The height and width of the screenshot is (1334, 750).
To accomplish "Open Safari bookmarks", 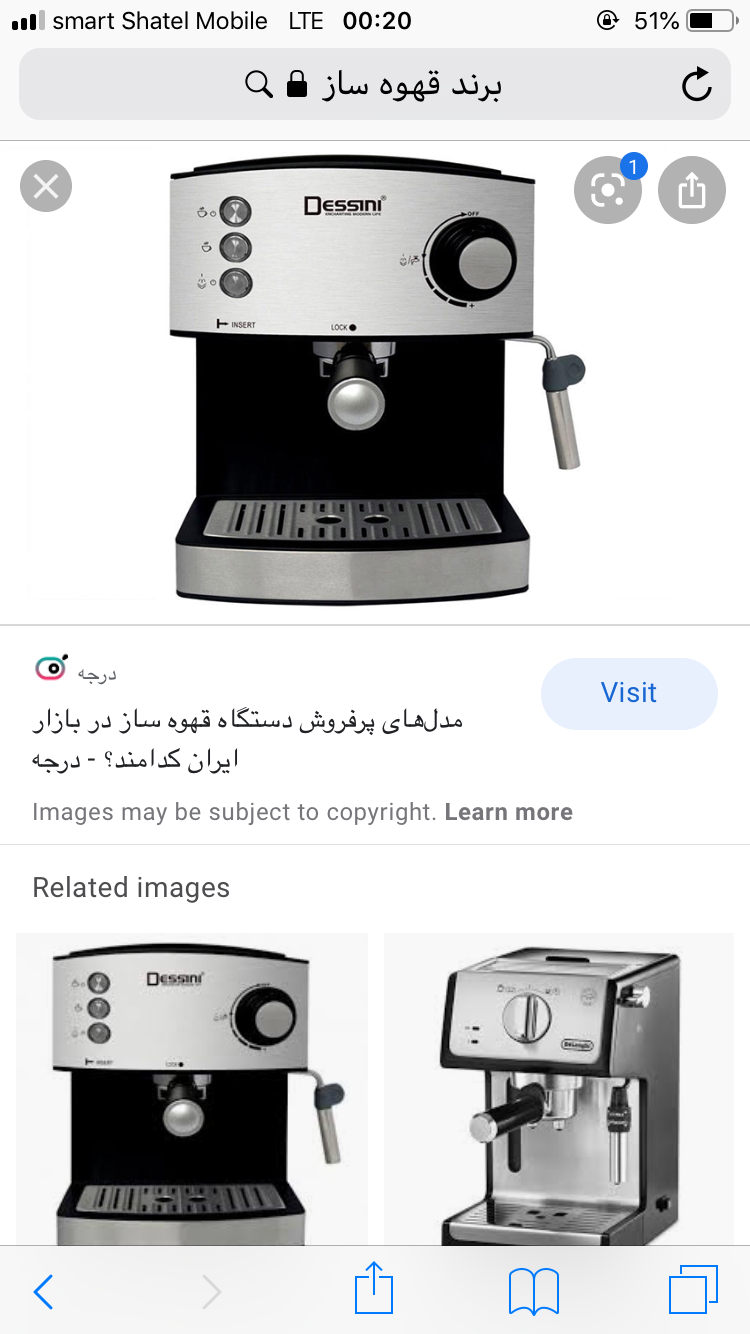I will click(x=534, y=1292).
